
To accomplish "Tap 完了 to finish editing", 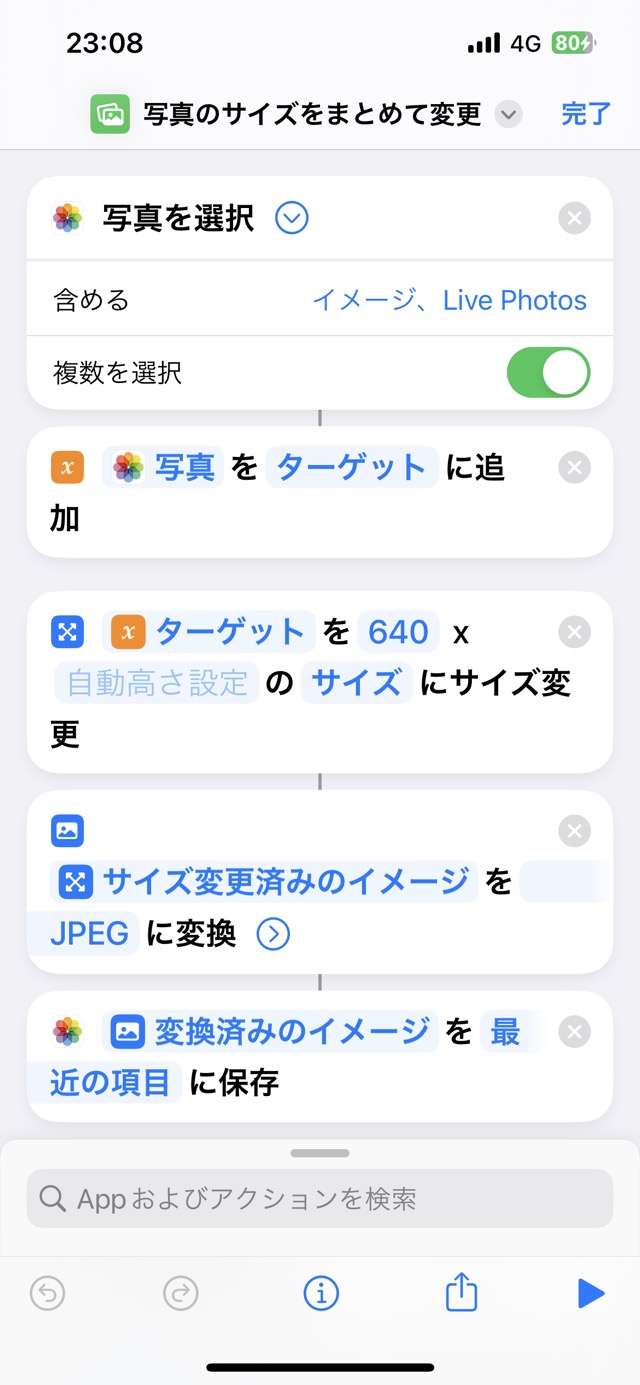I will (585, 114).
